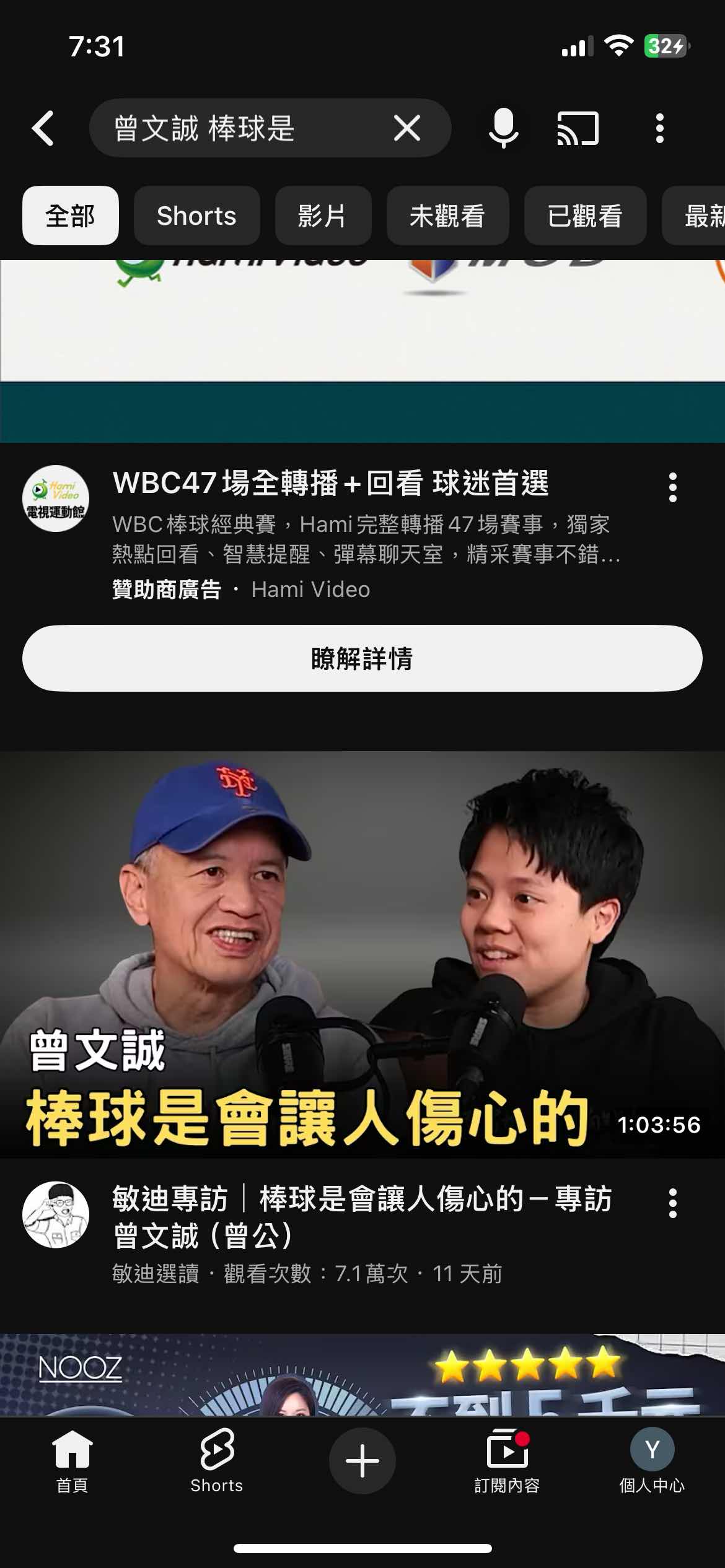This screenshot has width=725, height=1568.
Task: Show only 未觀看 videos
Action: [447, 216]
